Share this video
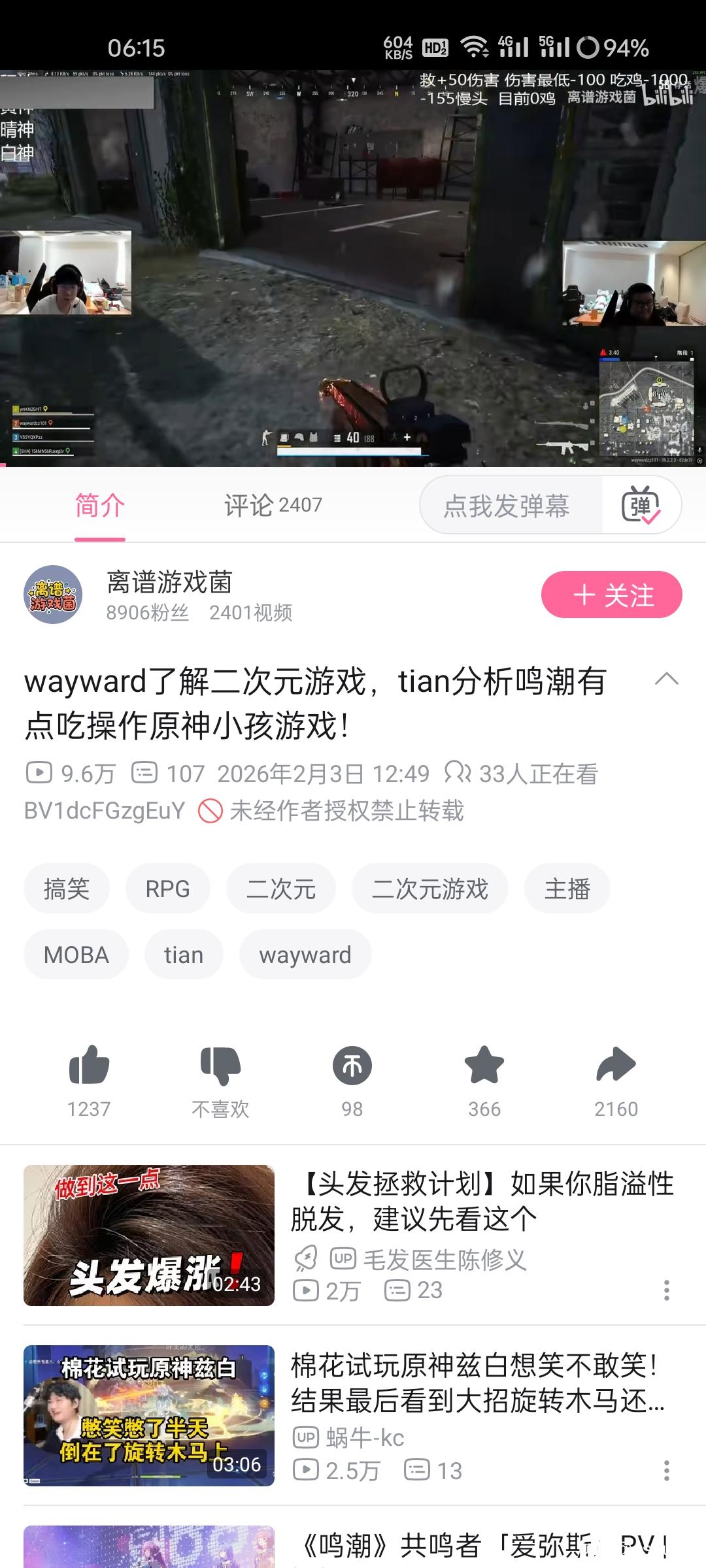Screen dimensions: 706x1568 coord(616,1066)
